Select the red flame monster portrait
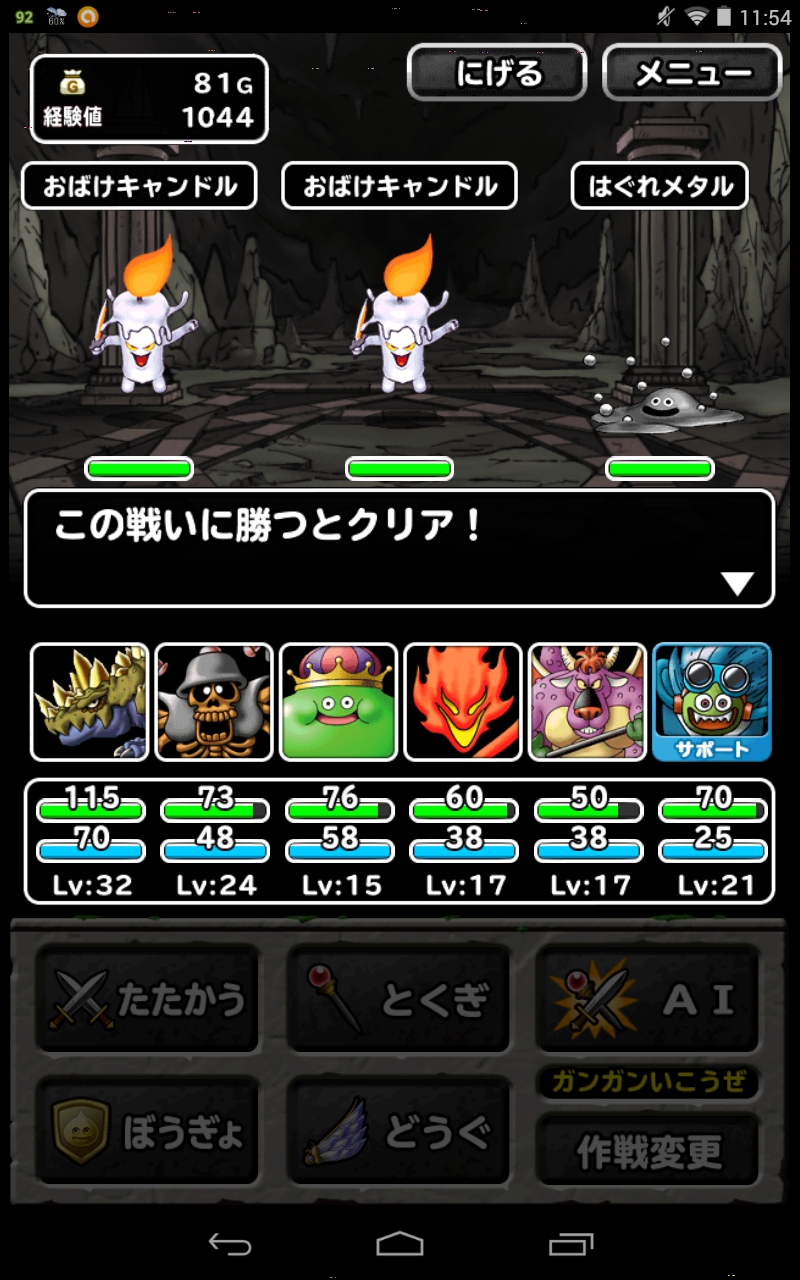Viewport: 800px width, 1280px height. [463, 702]
